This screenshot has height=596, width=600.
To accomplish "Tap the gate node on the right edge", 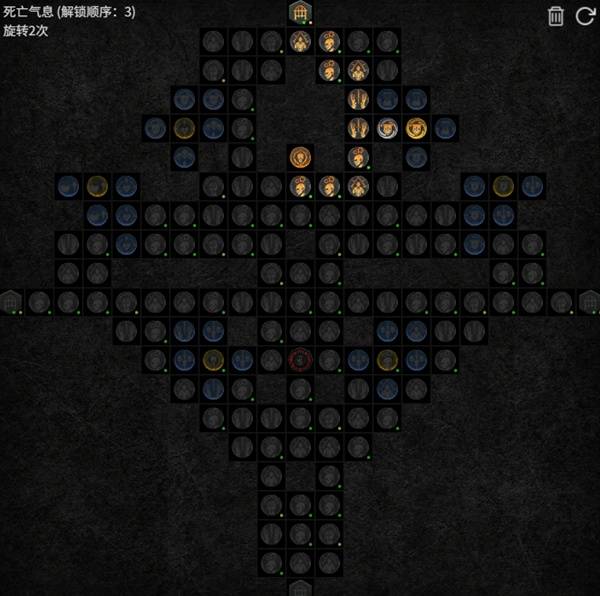I will click(590, 301).
